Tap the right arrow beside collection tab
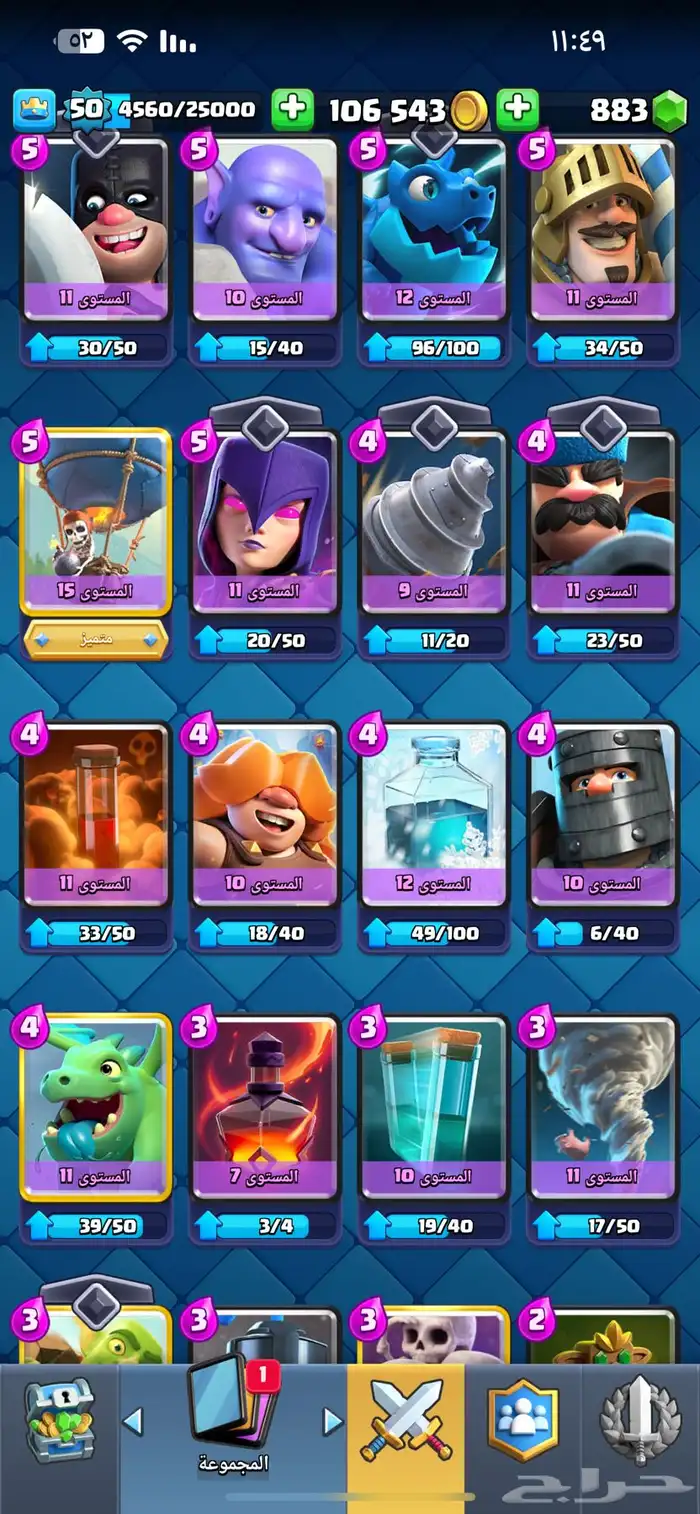This screenshot has height=1514, width=700. click(331, 1421)
